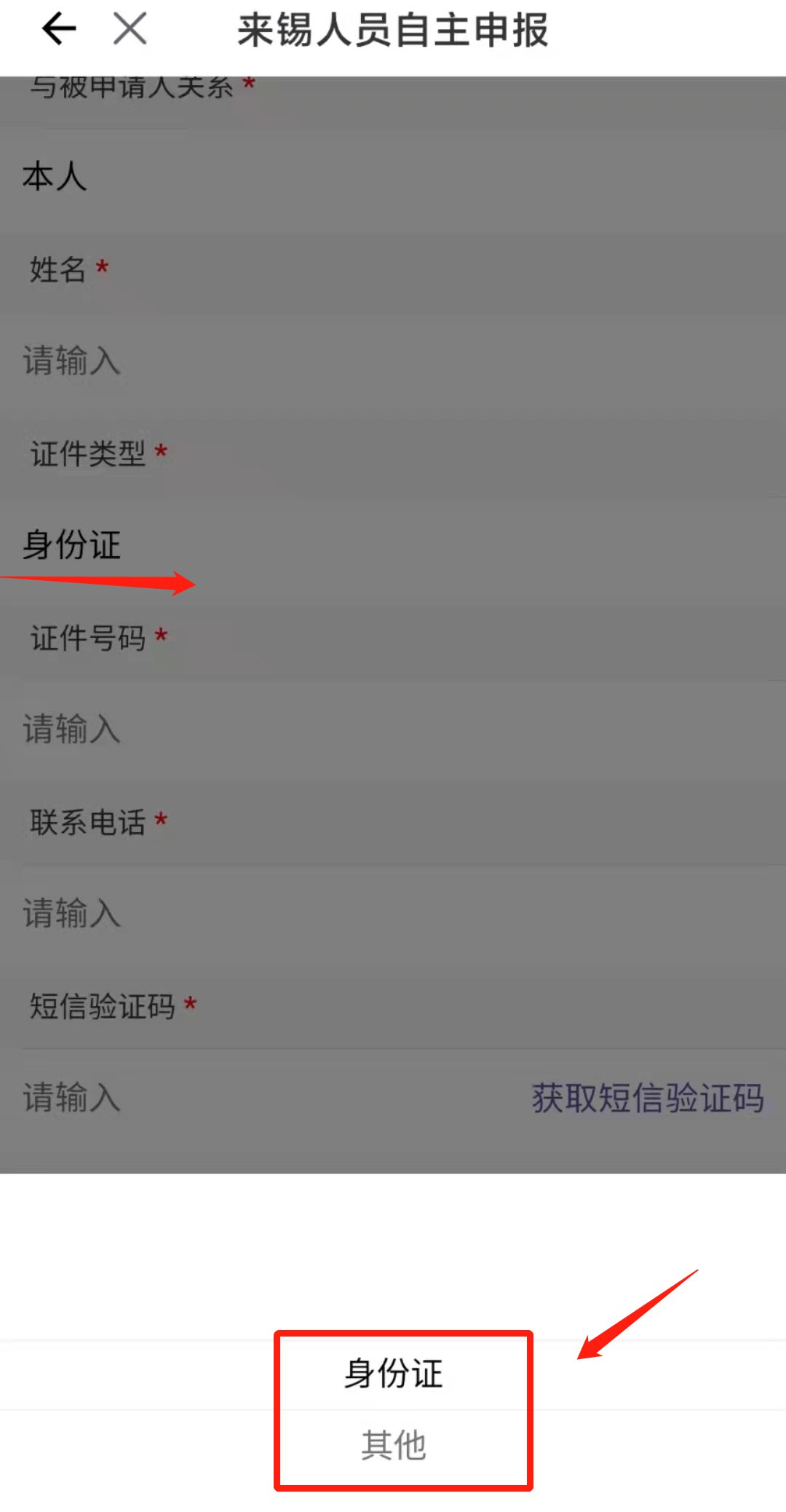Close the 来锡人员自主申报 page
The height and width of the screenshot is (1512, 786).
(130, 30)
